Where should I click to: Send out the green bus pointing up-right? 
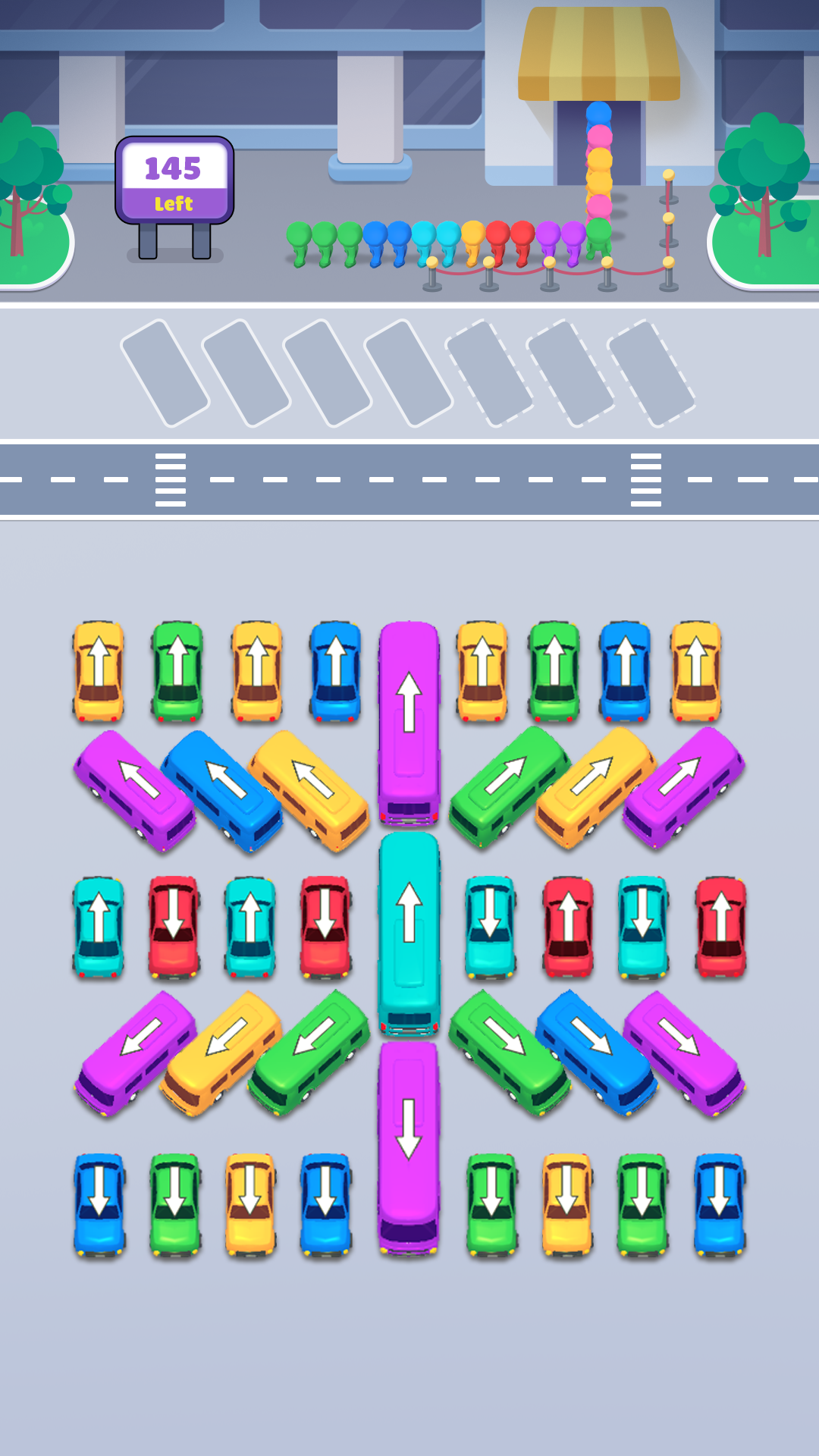coord(510,785)
